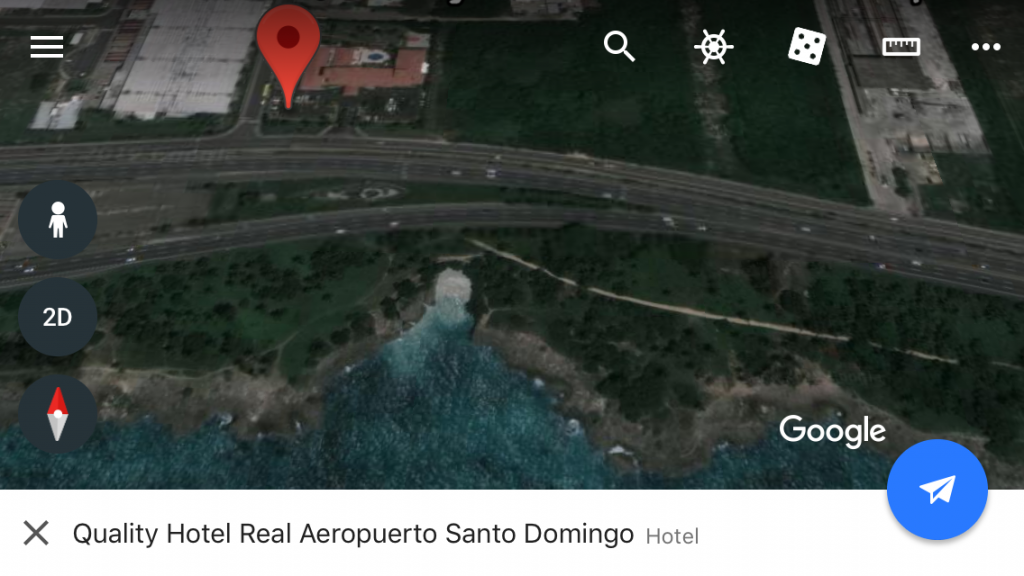1024x576 pixels.
Task: Open Quality Hotel Real Aeropuerto Santo Domingo details
Action: click(353, 534)
